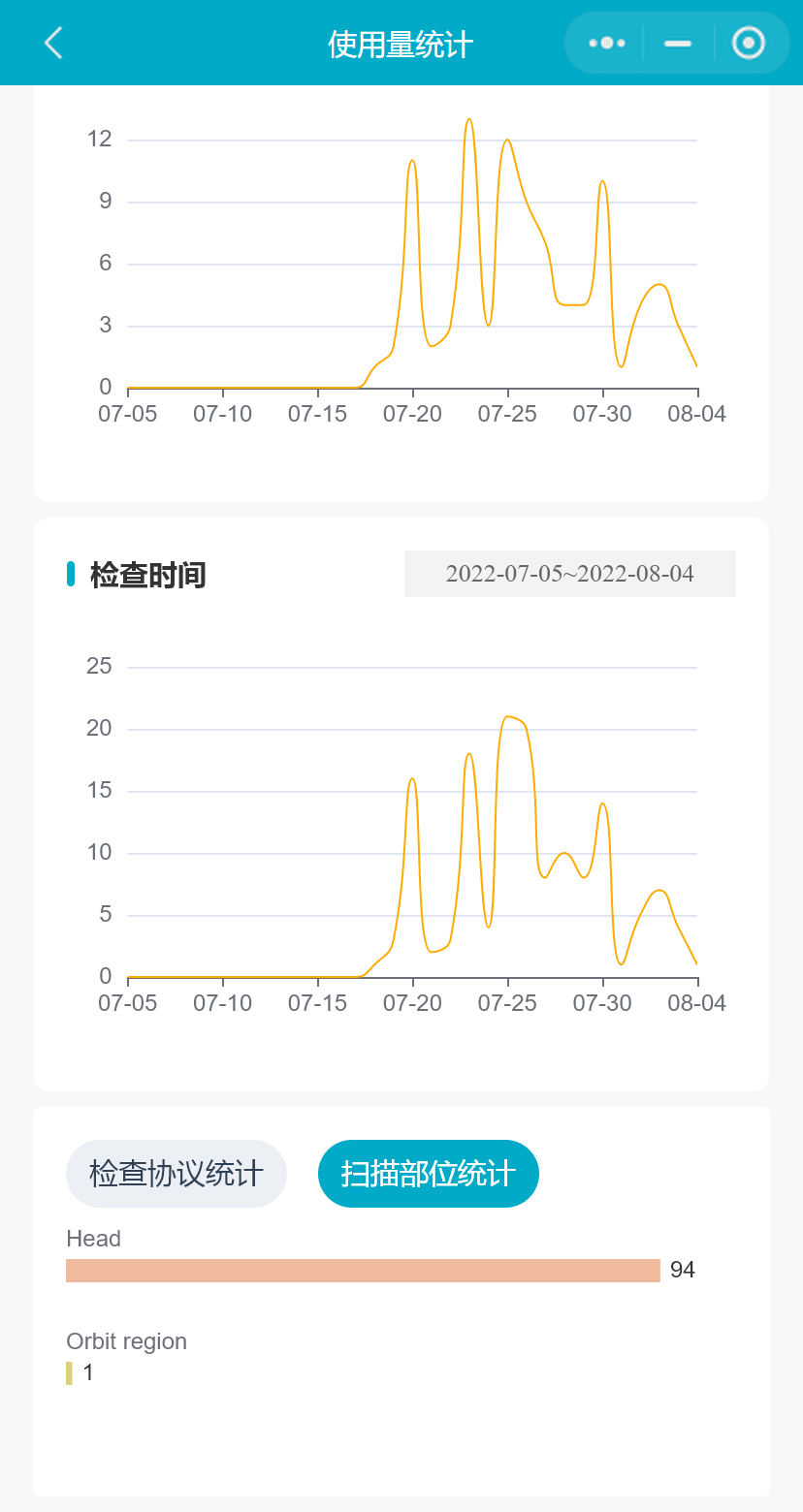Open the 检查时间 date range picker
803x1512 pixels.
(569, 574)
